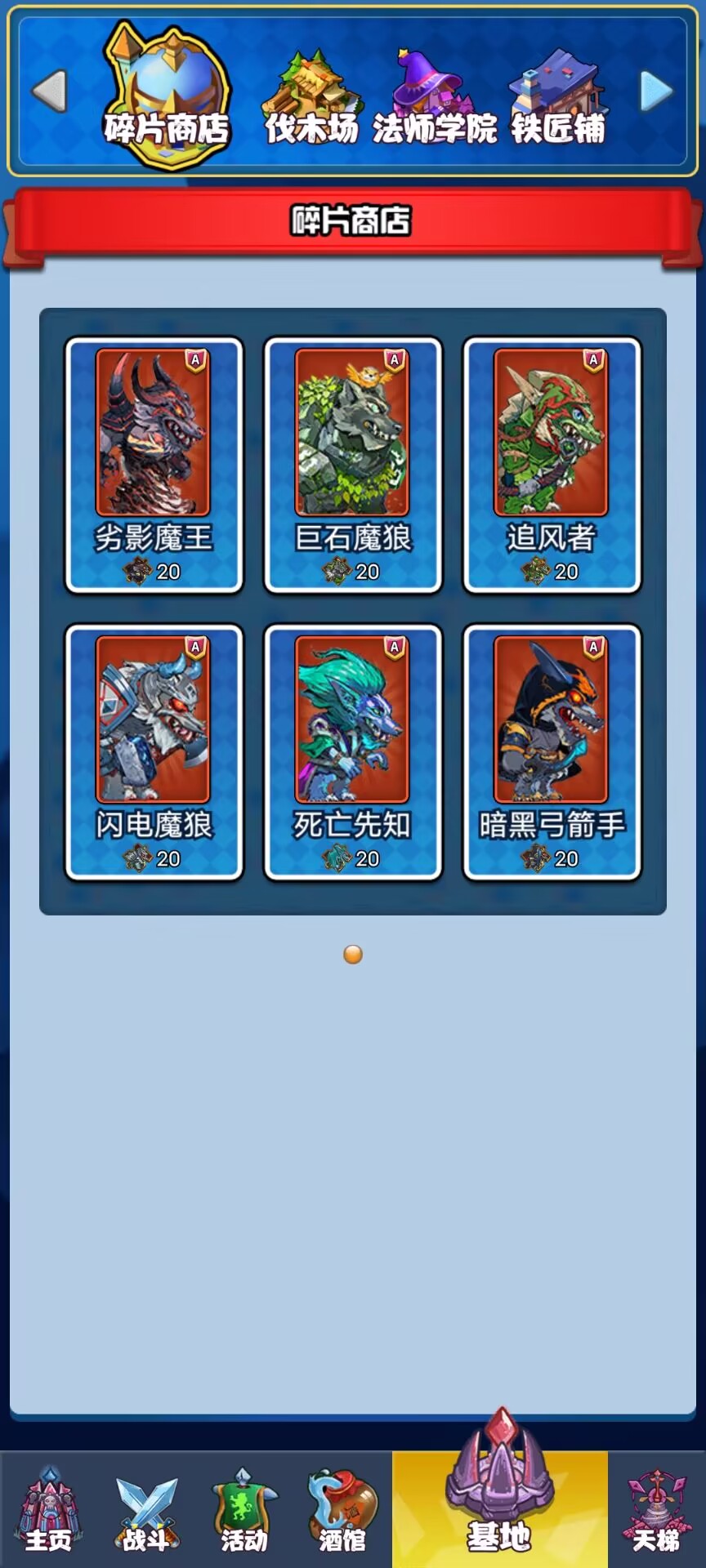Go to the 铁匠铺 building
This screenshot has width=706, height=1568.
(558, 100)
